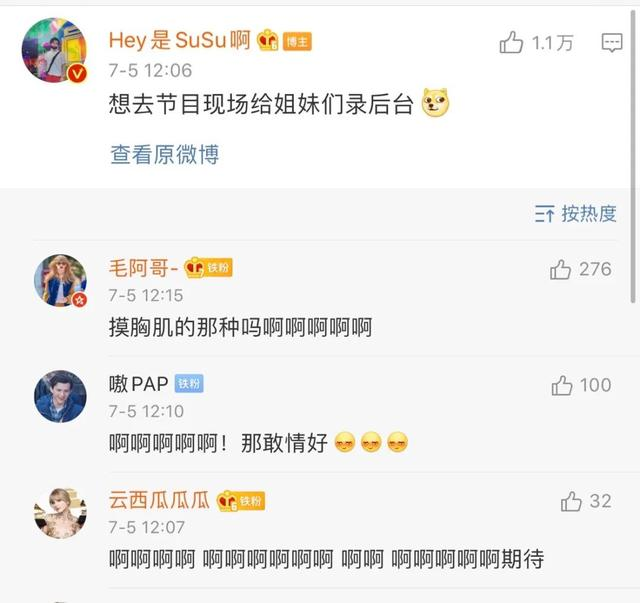Viewport: 640px width, 603px height.
Task: Open 查看原微博 link
Action: 164,154
